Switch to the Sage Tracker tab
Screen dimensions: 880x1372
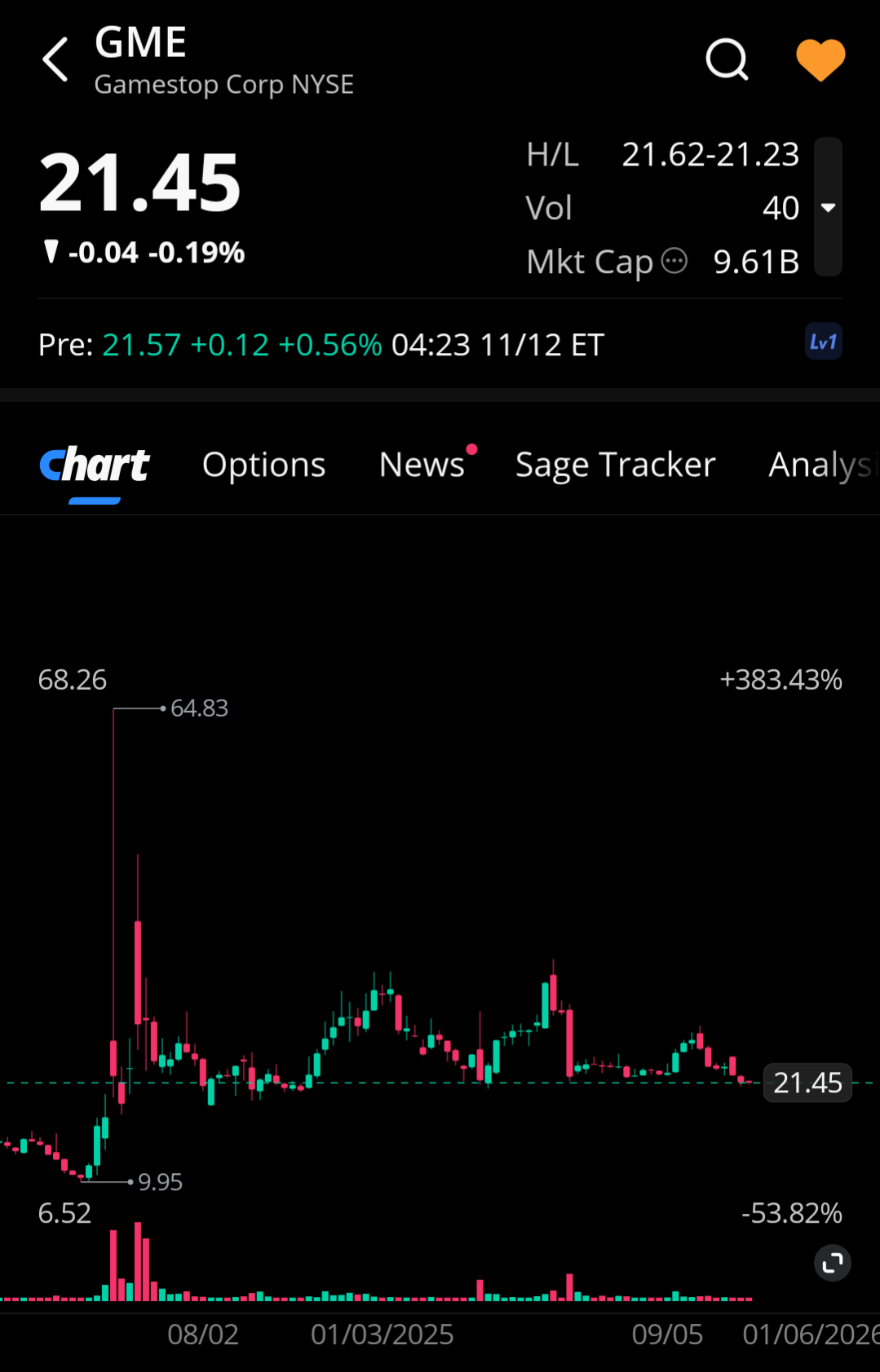pos(615,465)
